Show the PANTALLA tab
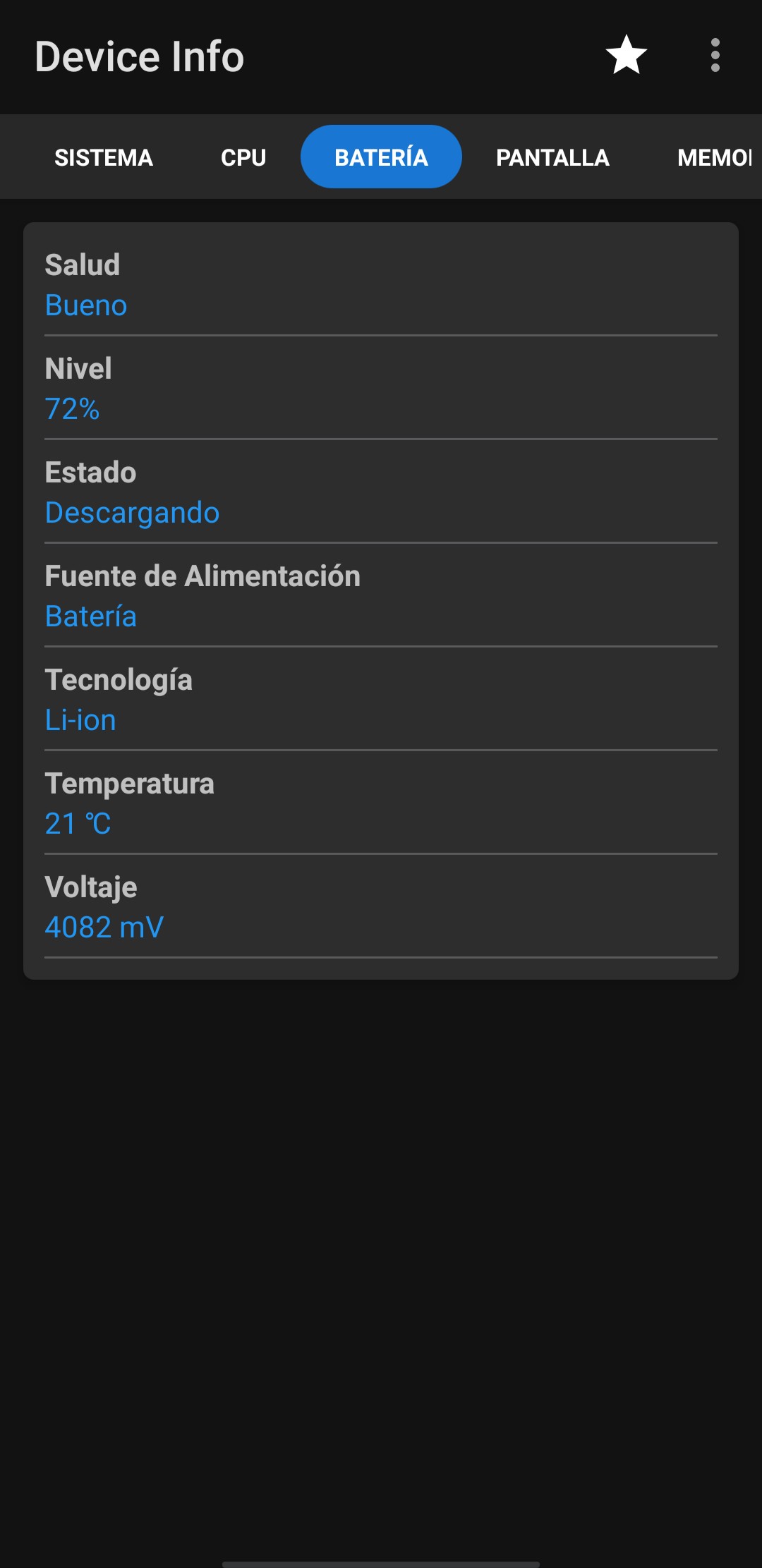 pyautogui.click(x=552, y=157)
